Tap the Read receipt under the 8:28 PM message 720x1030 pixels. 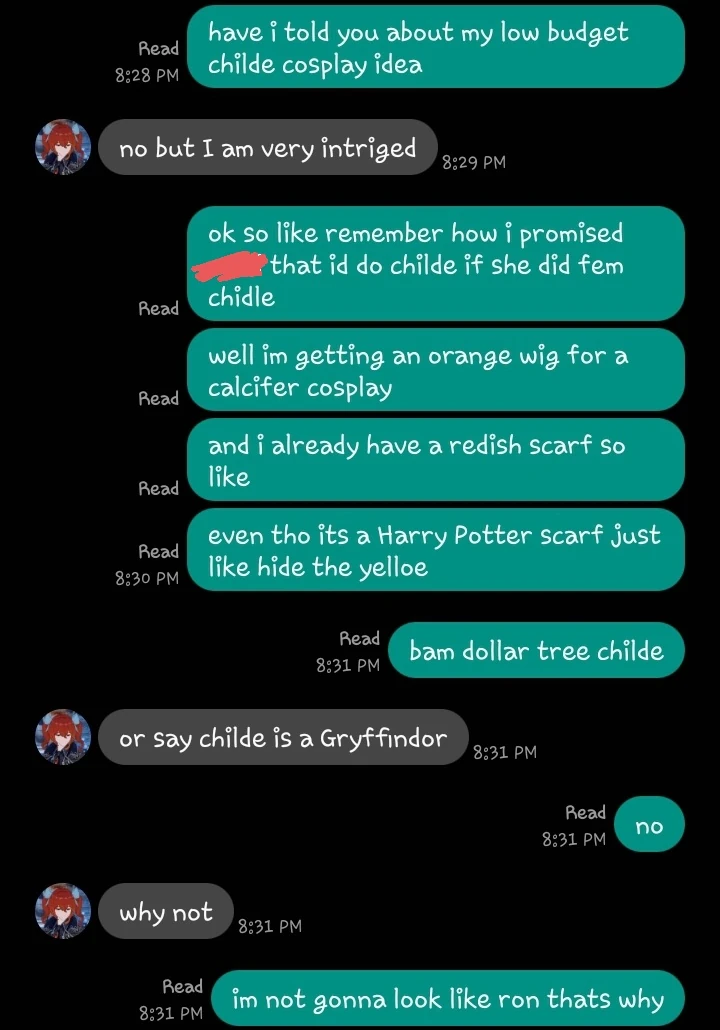[160, 48]
